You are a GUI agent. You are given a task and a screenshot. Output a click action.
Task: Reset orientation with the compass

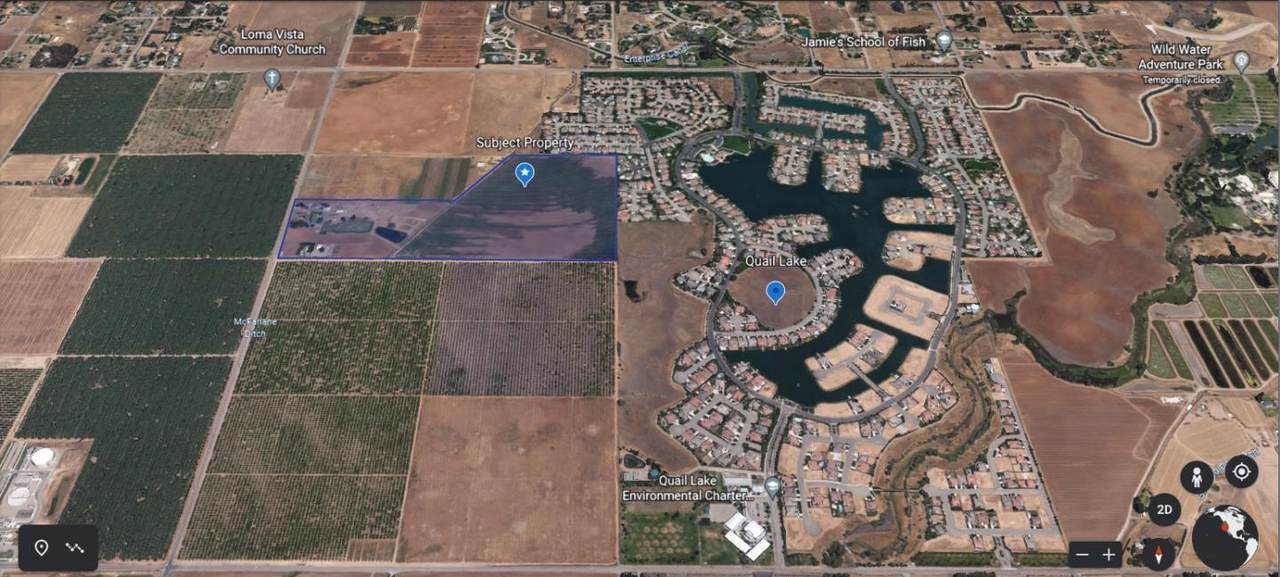(1160, 553)
